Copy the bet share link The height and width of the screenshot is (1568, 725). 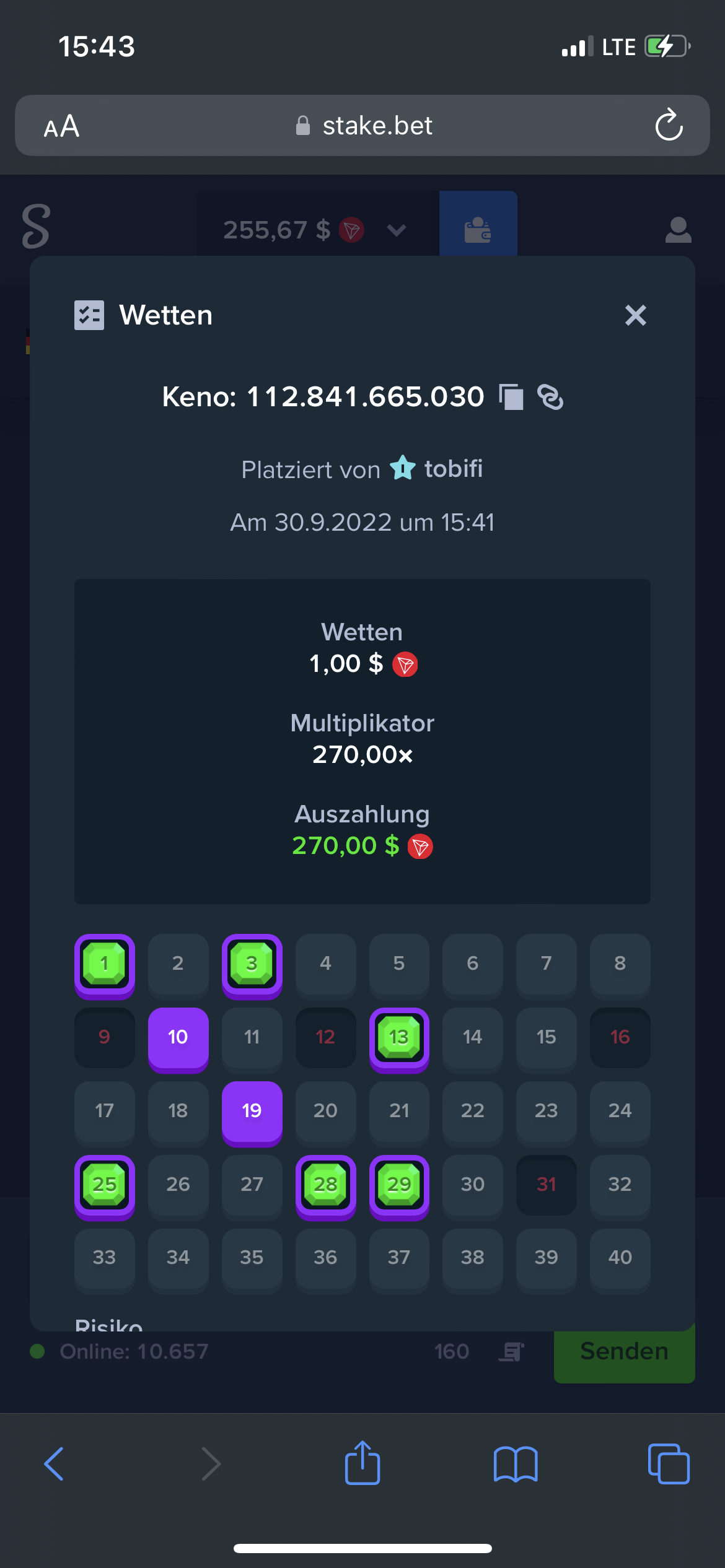(550, 397)
